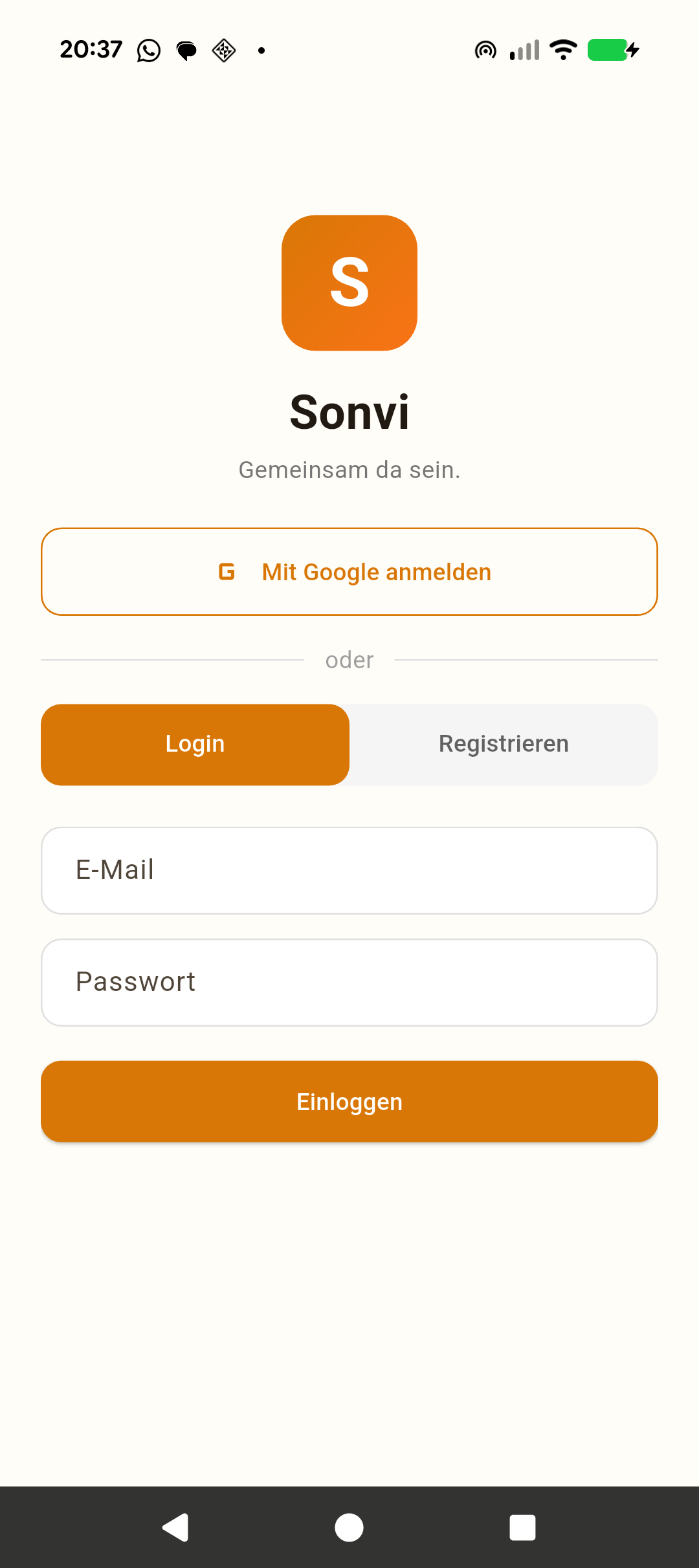
Task: Click the "oder" divider text
Action: pos(349,659)
